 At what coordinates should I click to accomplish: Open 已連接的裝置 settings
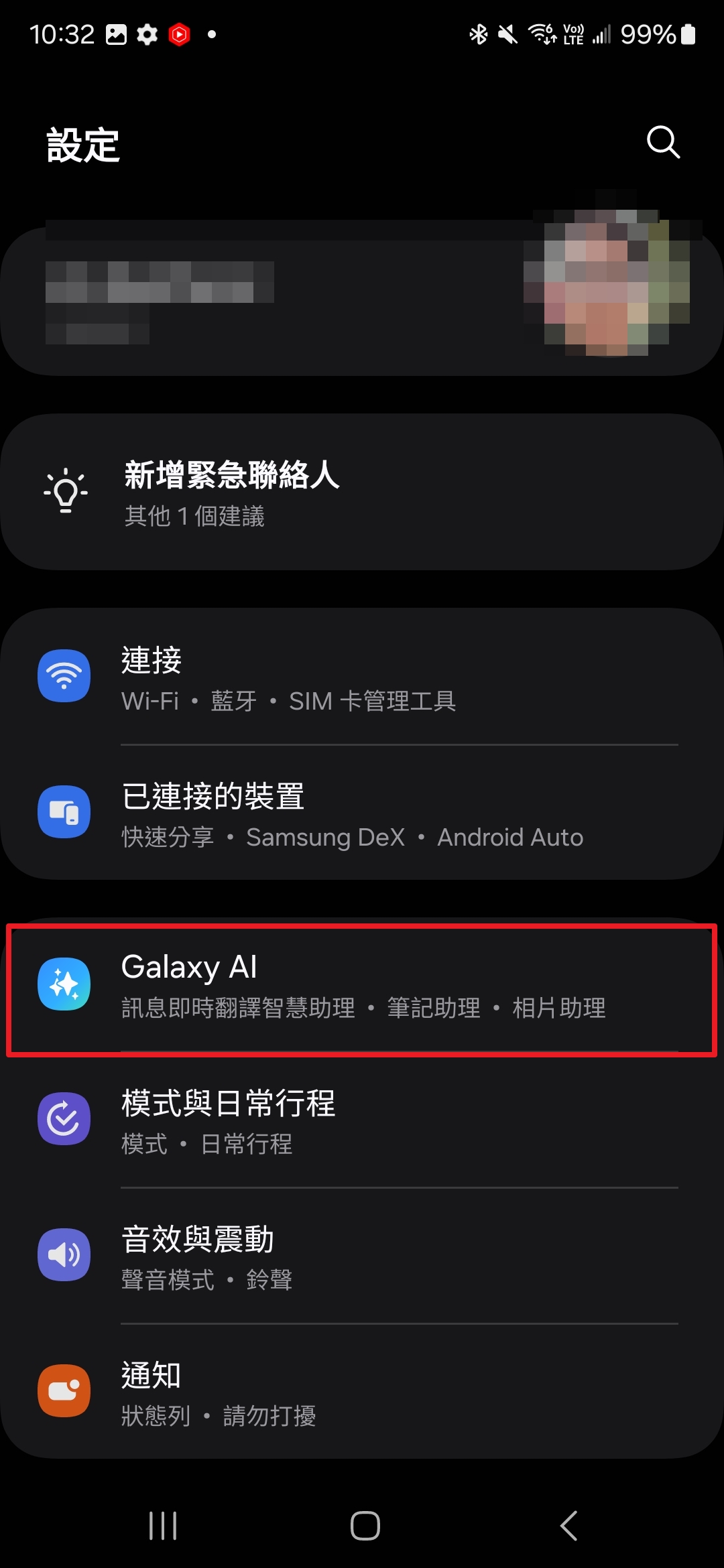(362, 812)
